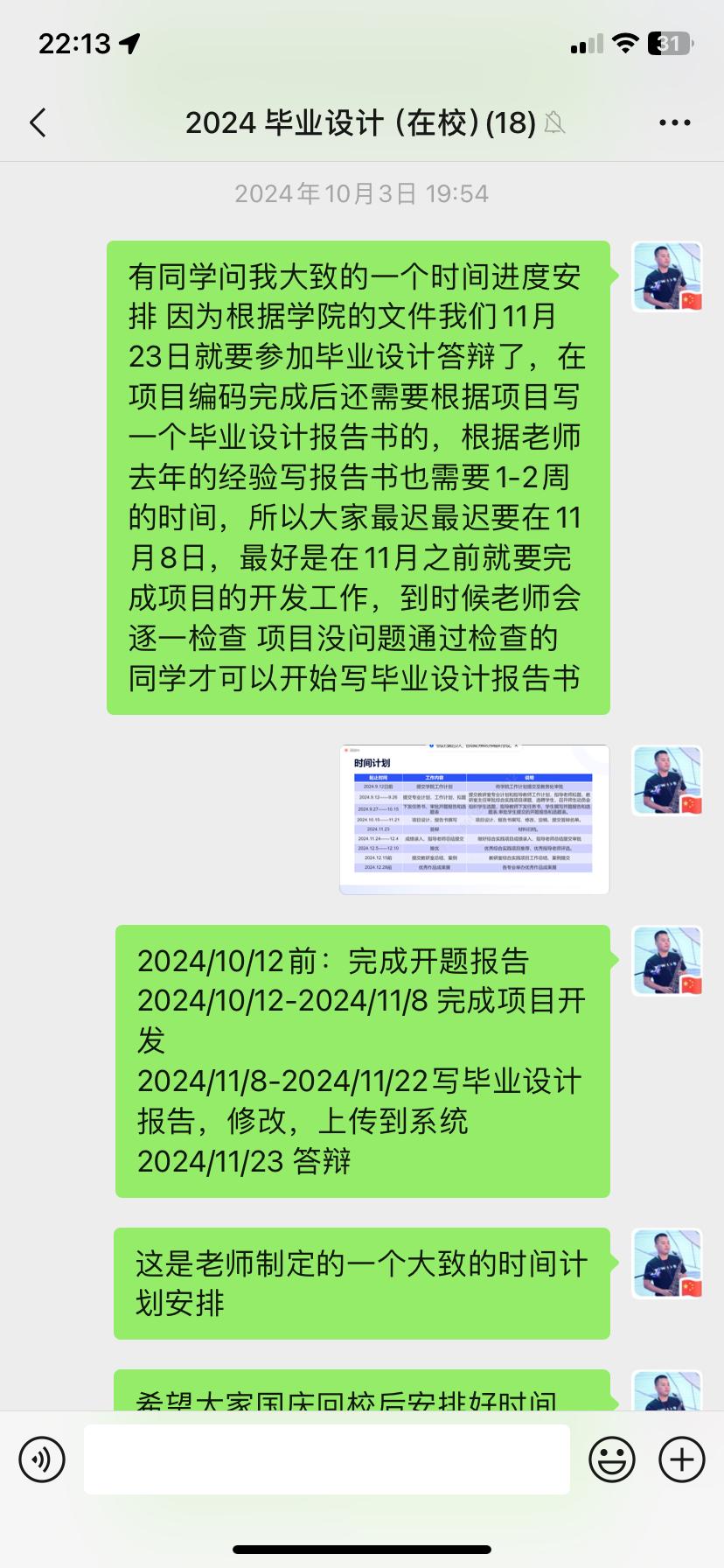Screen dimensions: 724x1568
Task: Open the plus attachments menu
Action: click(x=681, y=1459)
